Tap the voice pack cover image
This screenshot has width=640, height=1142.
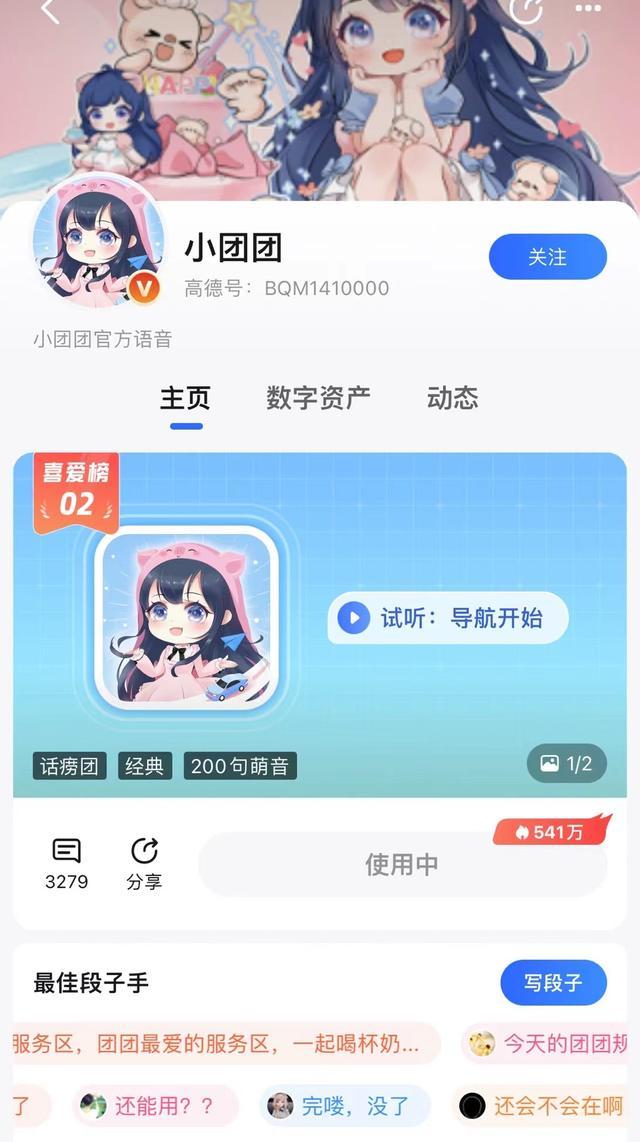(184, 617)
